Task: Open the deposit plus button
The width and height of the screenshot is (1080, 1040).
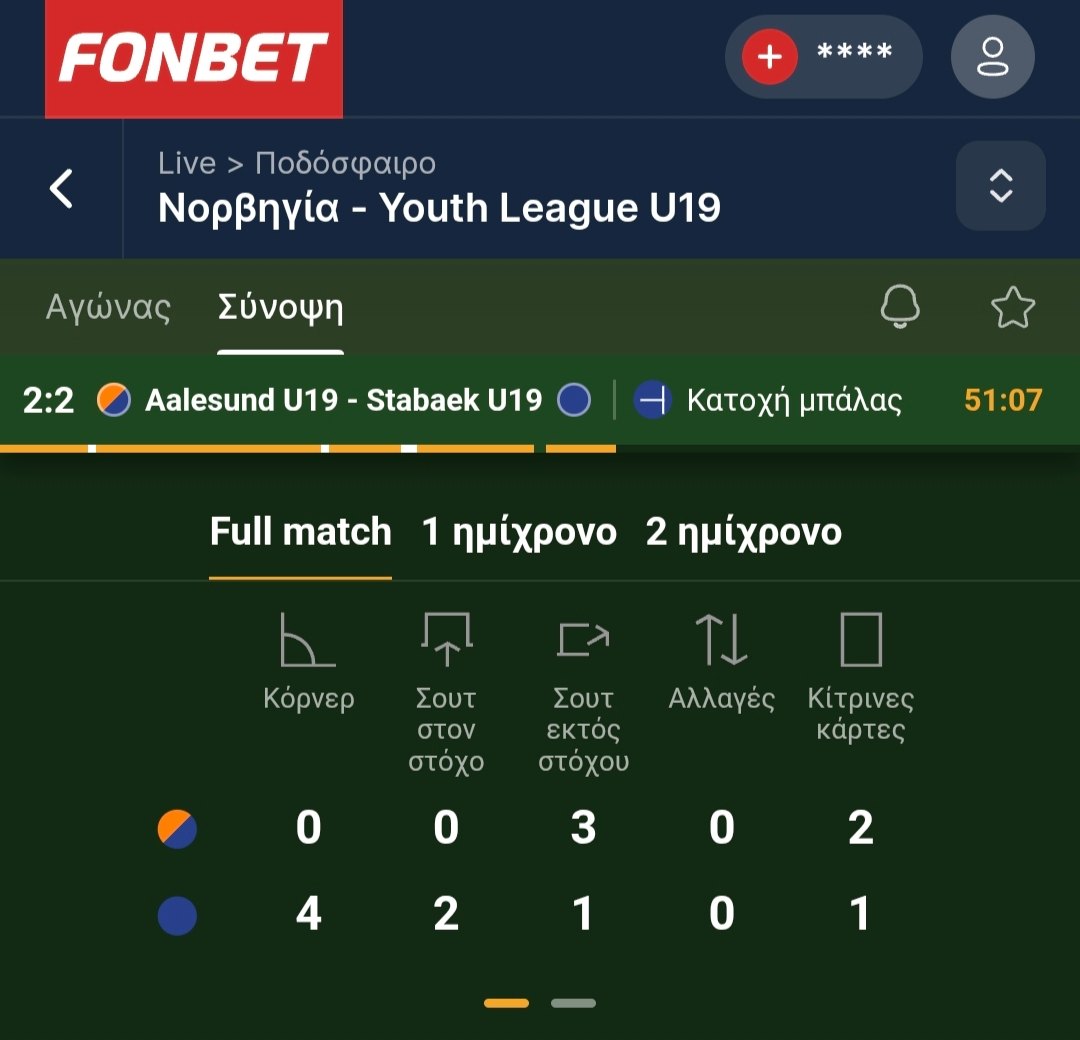Action: [x=769, y=57]
